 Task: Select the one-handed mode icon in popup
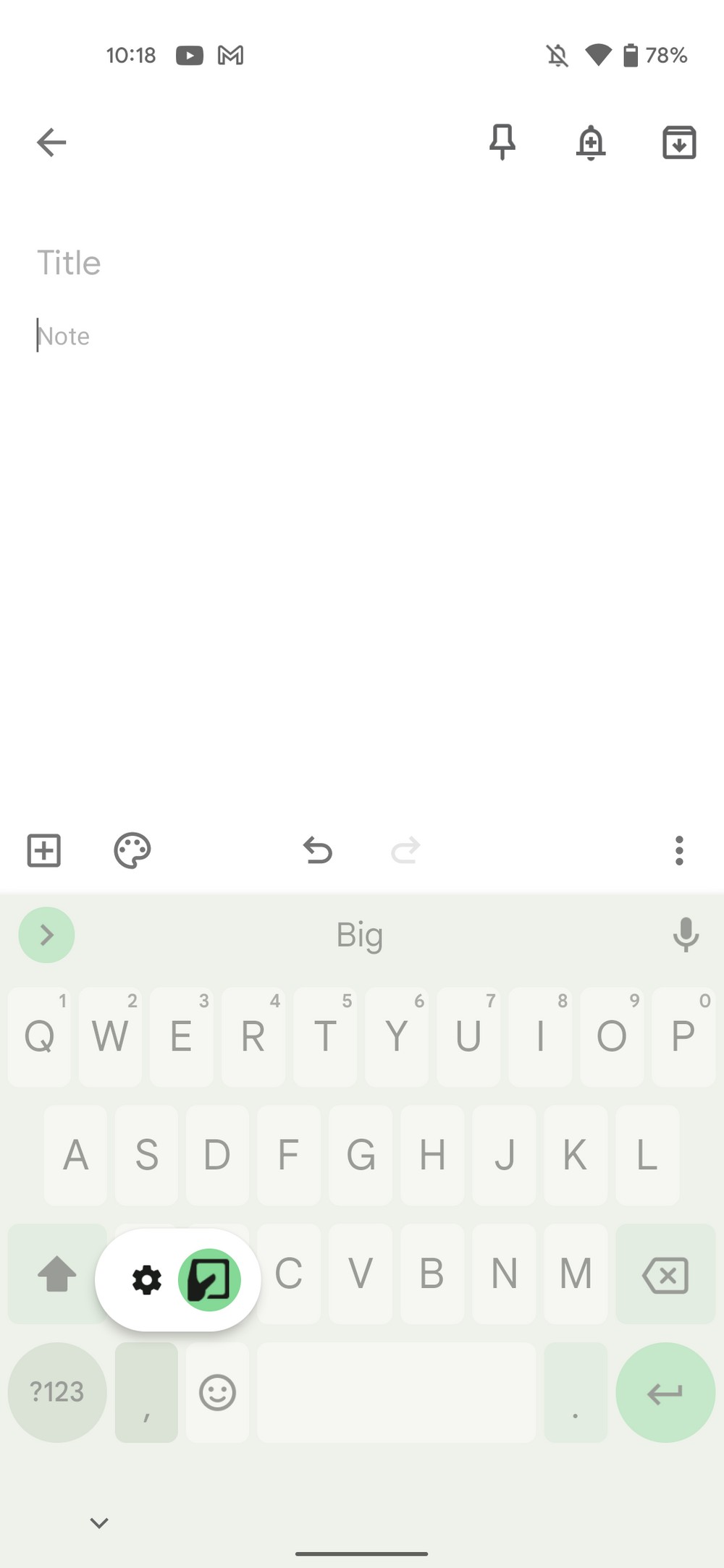coord(209,1280)
